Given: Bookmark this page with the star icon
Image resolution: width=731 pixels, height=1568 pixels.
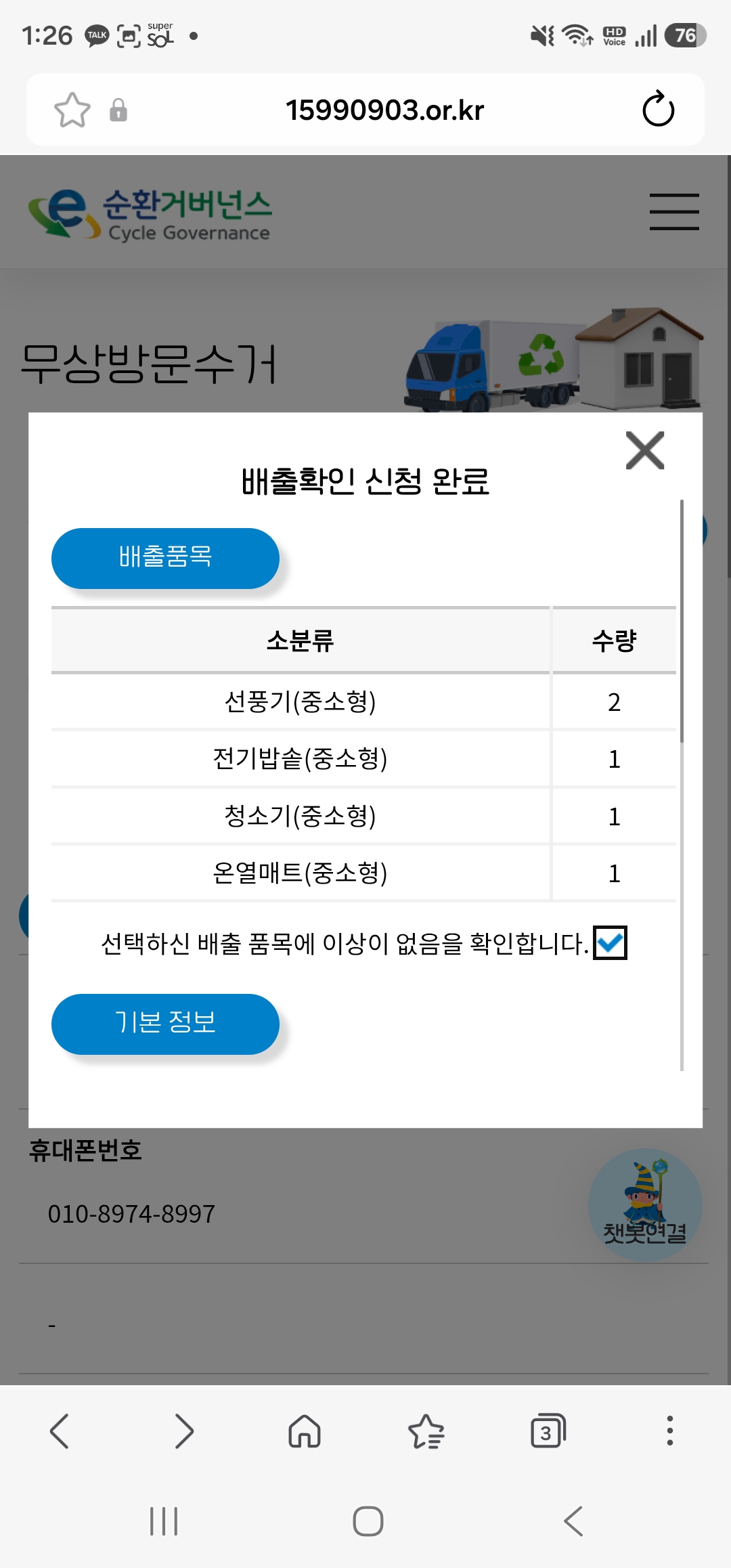Looking at the screenshot, I should tap(72, 110).
